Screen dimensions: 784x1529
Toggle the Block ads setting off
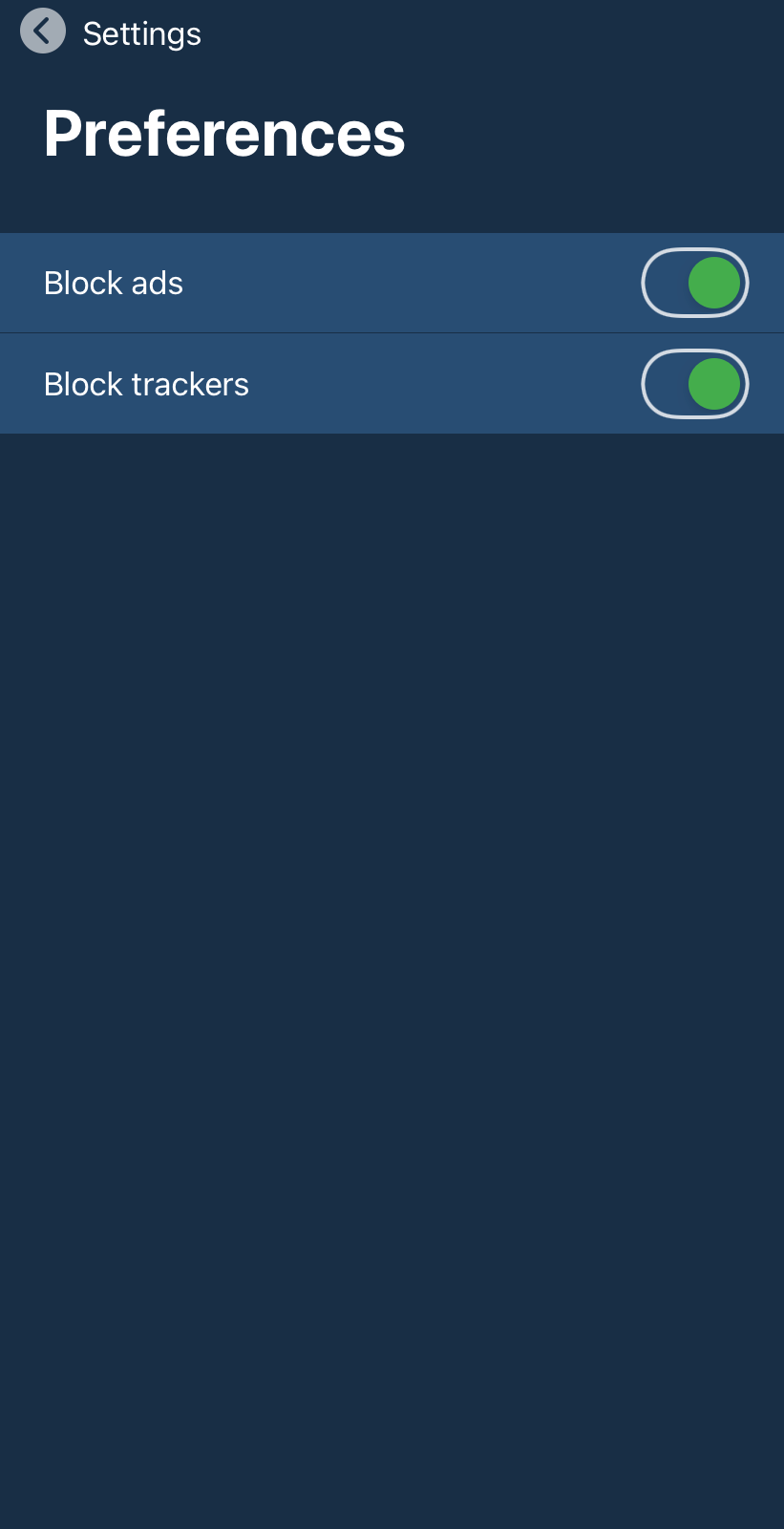click(x=695, y=283)
